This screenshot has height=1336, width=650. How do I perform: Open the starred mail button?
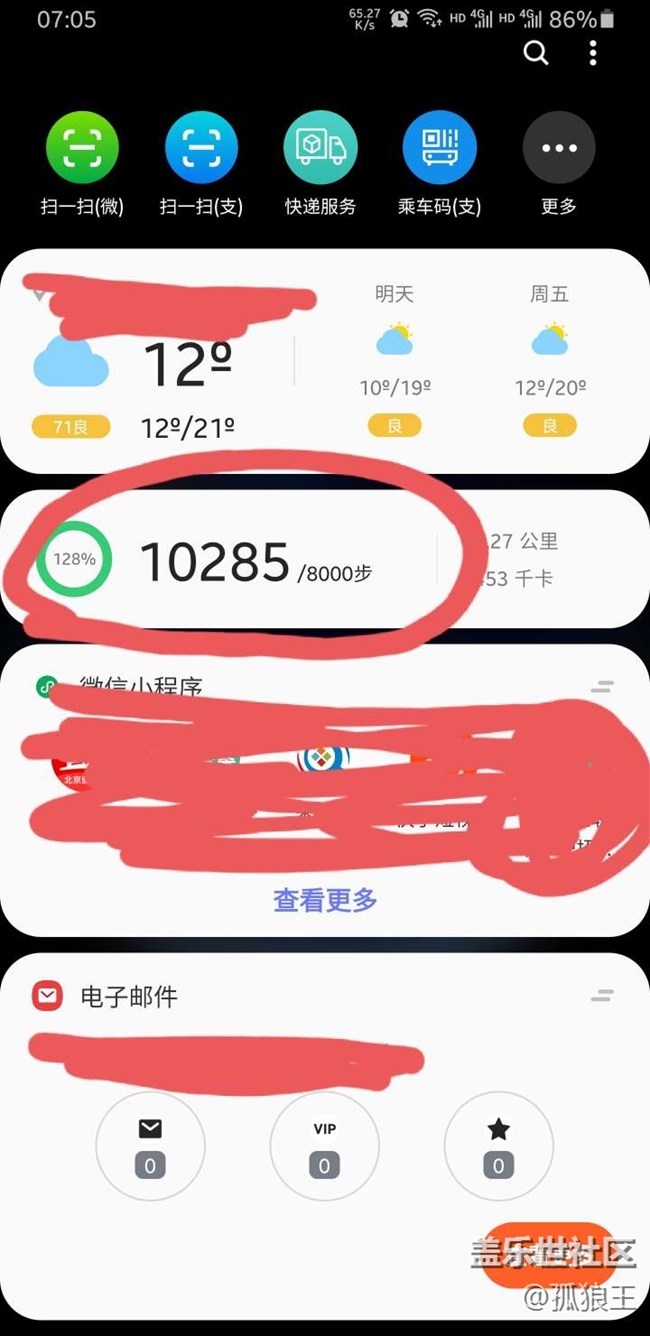point(498,1146)
